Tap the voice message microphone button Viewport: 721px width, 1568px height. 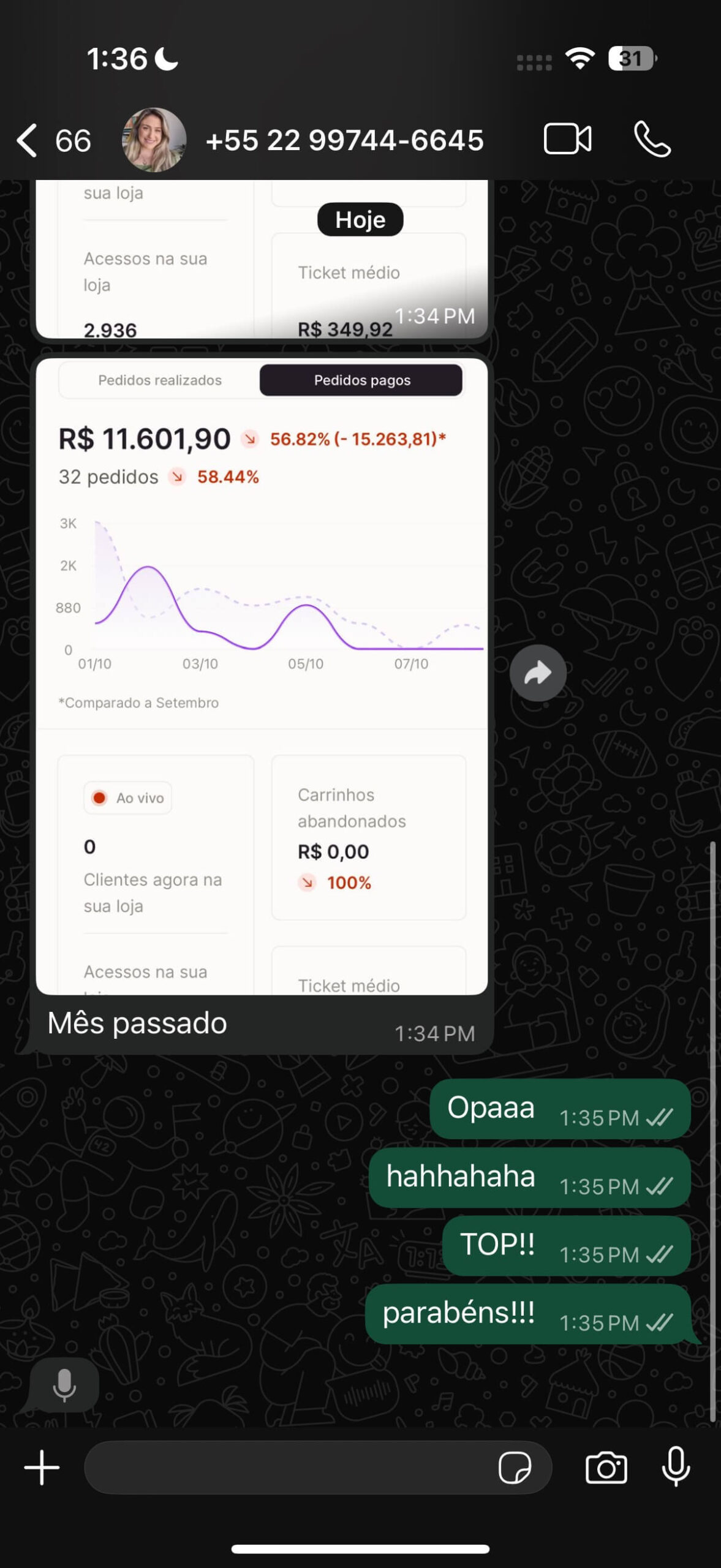pos(676,1468)
